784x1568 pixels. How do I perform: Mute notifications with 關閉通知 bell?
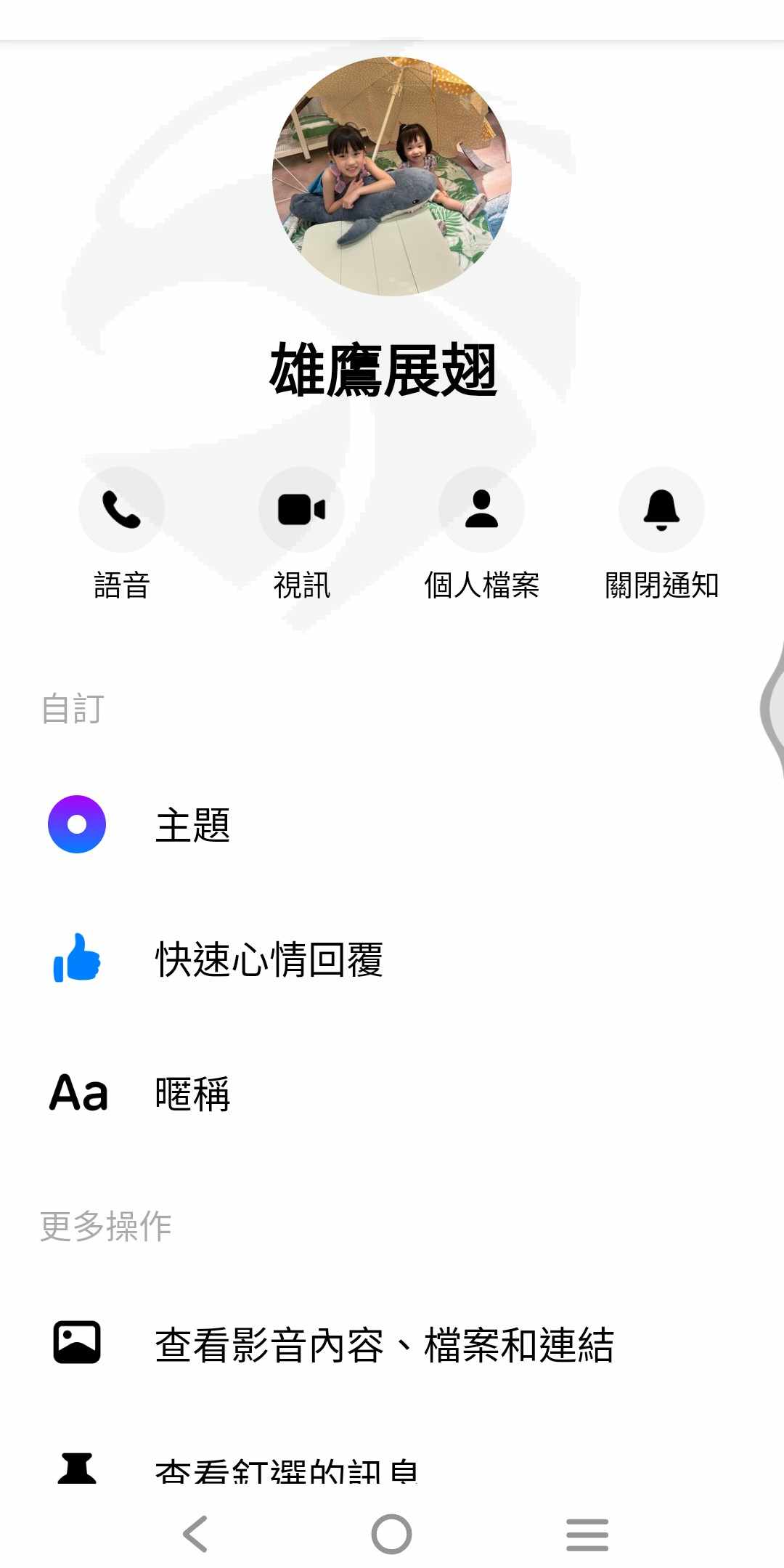pos(661,509)
